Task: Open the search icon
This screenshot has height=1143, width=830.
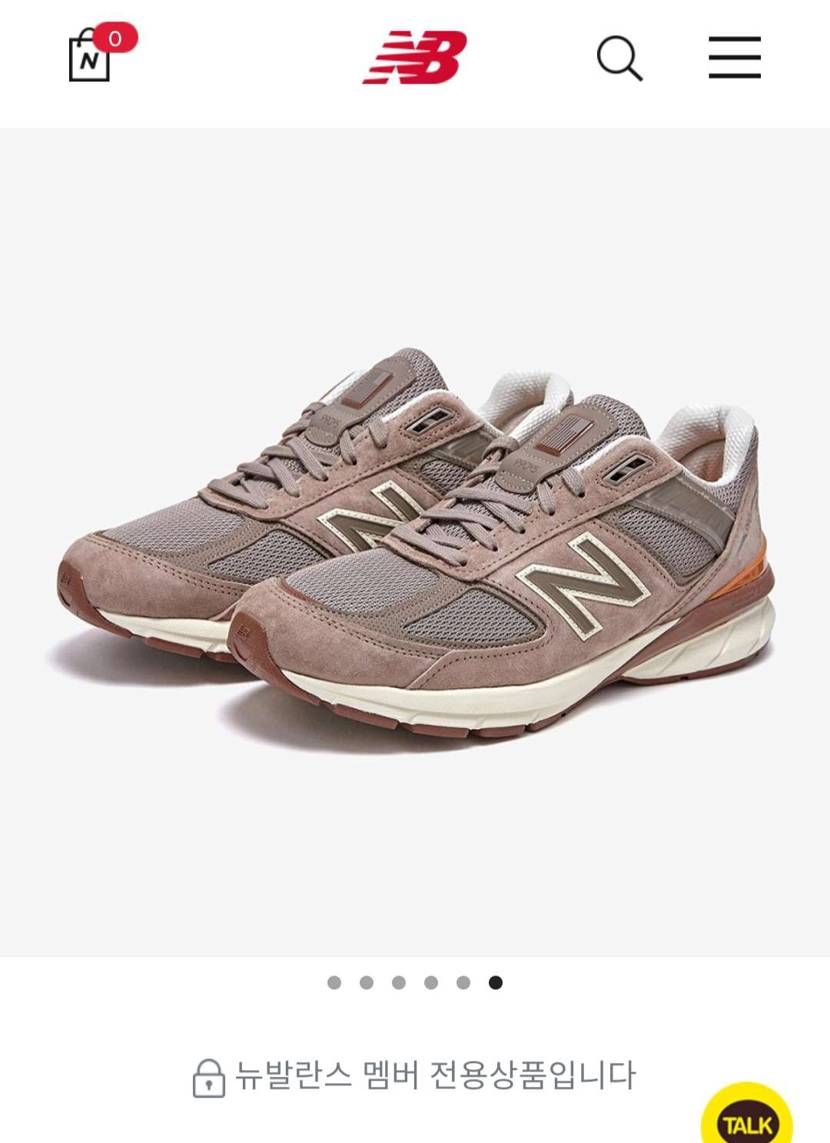Action: point(619,58)
